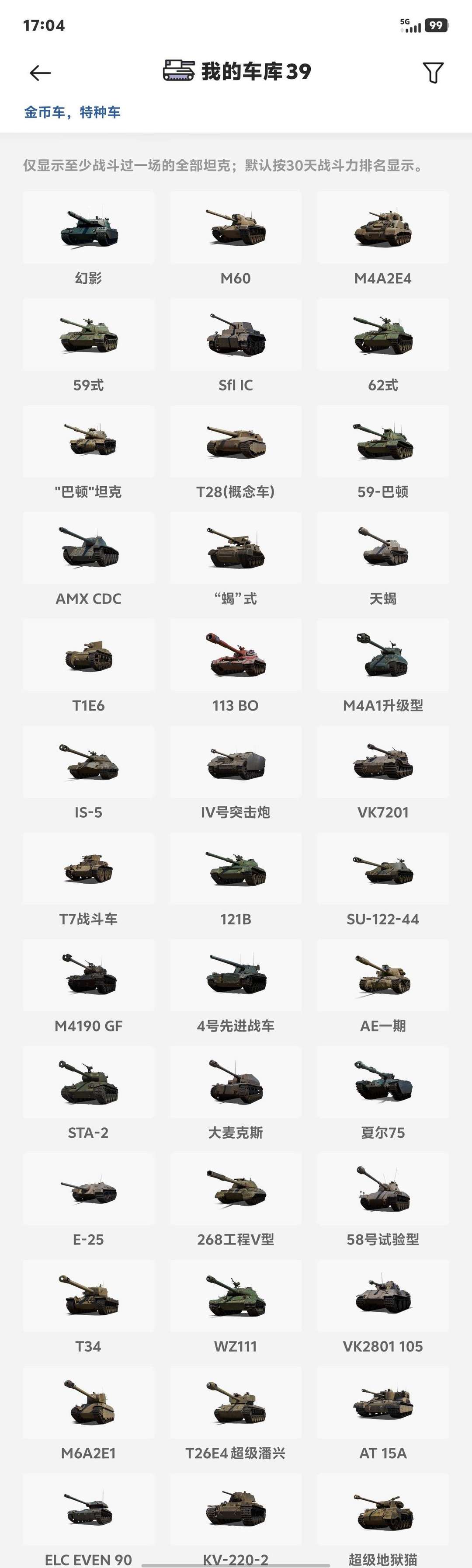Screen dimensions: 472x1568
Task: Open the 113 BO tank card
Action: (x=236, y=655)
